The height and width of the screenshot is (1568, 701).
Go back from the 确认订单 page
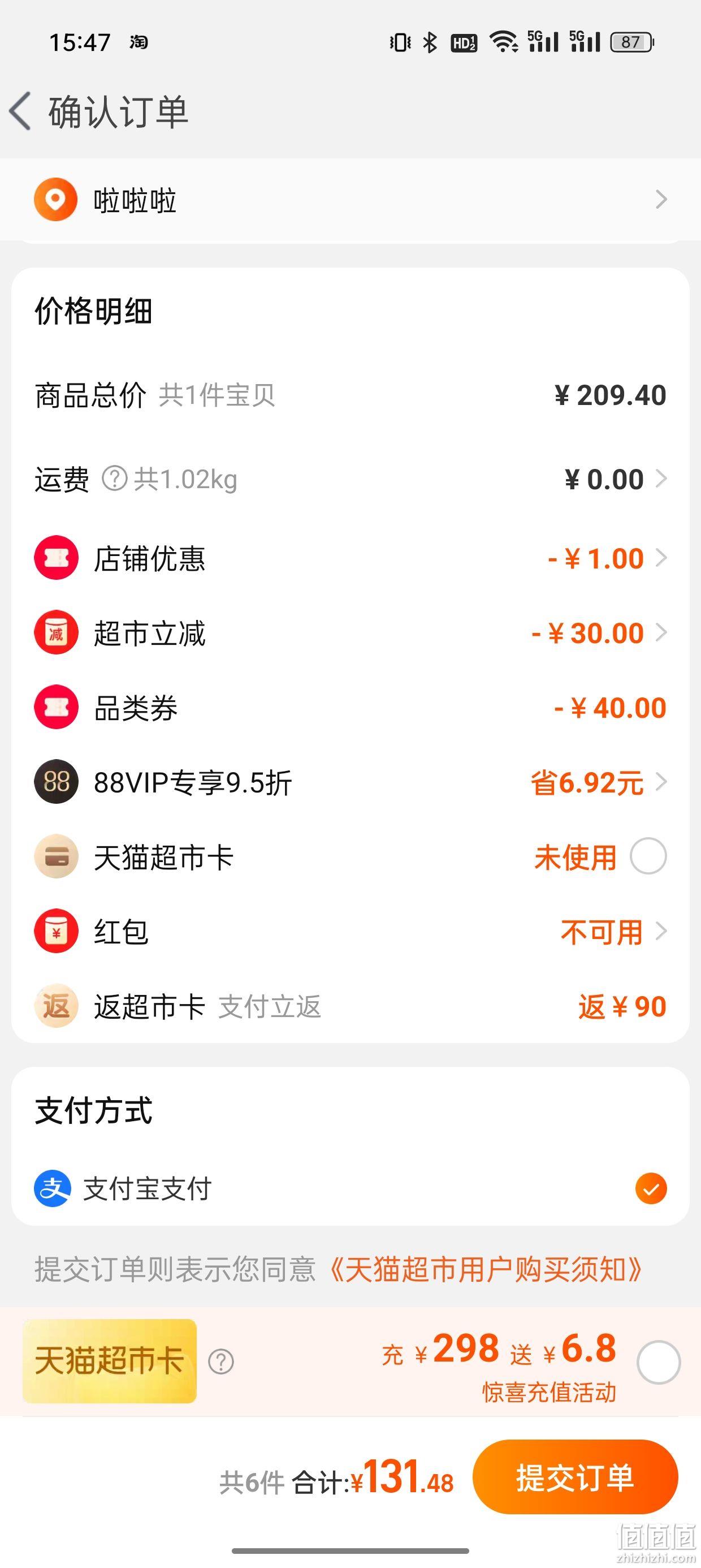coord(21,111)
